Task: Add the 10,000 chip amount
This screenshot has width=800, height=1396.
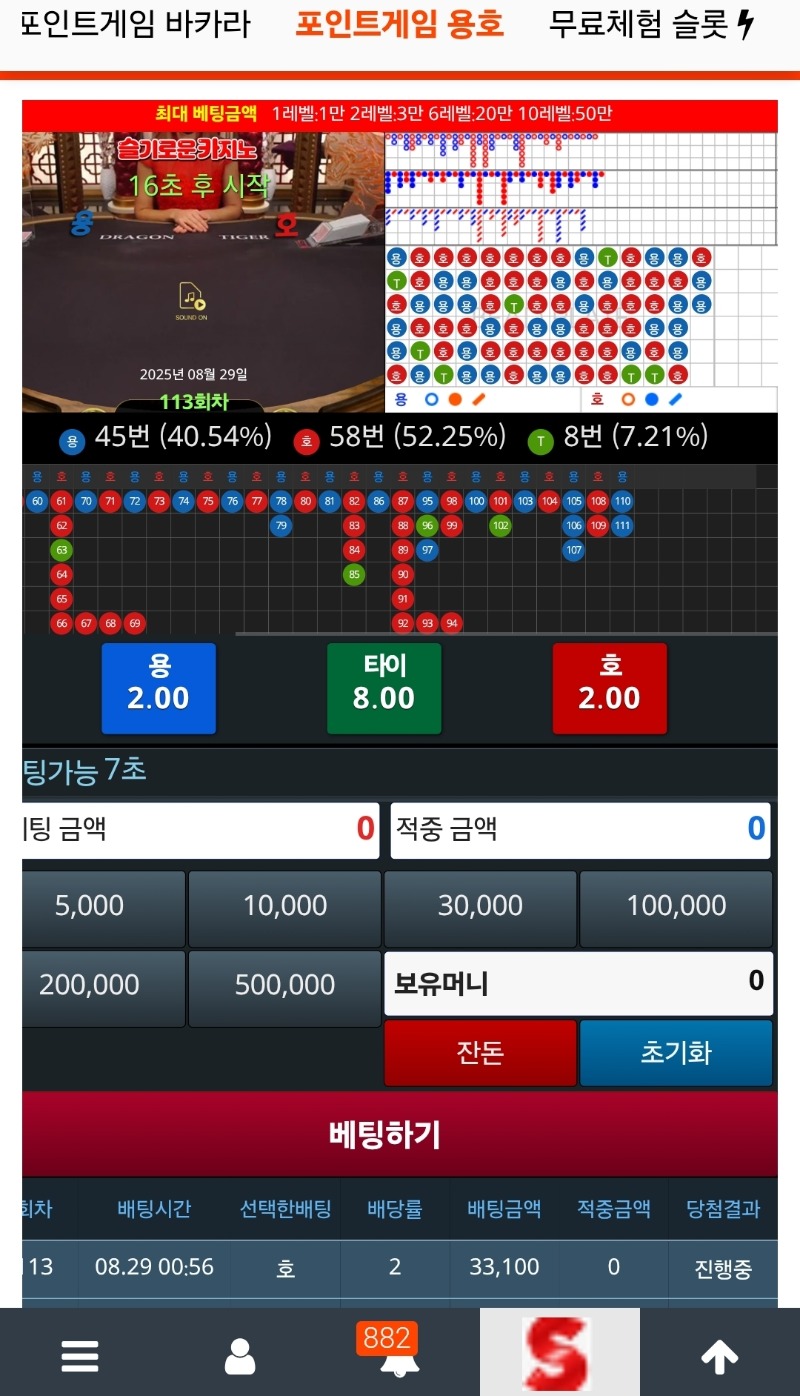Action: tap(285, 907)
